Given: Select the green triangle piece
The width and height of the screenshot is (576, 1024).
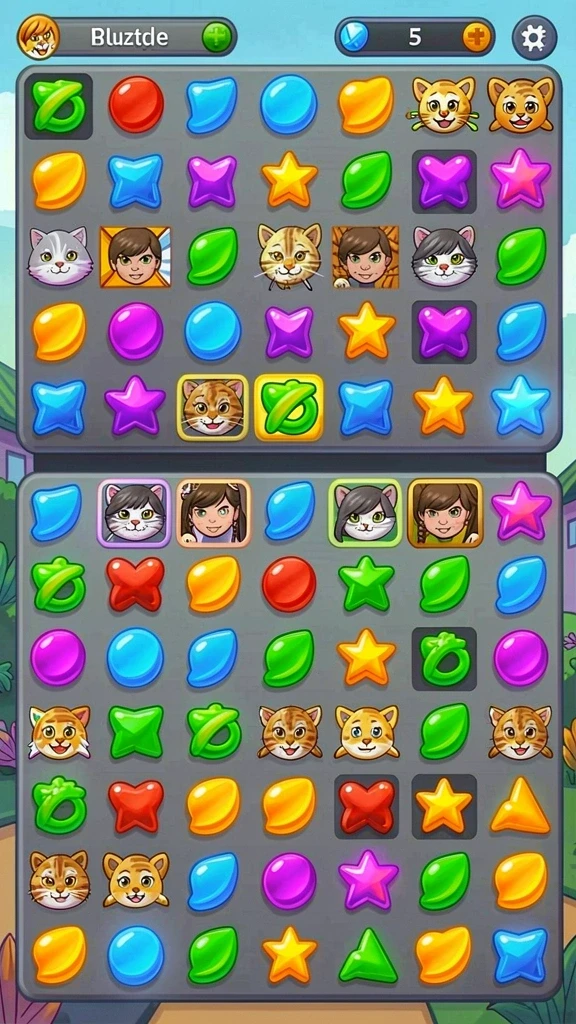Looking at the screenshot, I should 368,955.
